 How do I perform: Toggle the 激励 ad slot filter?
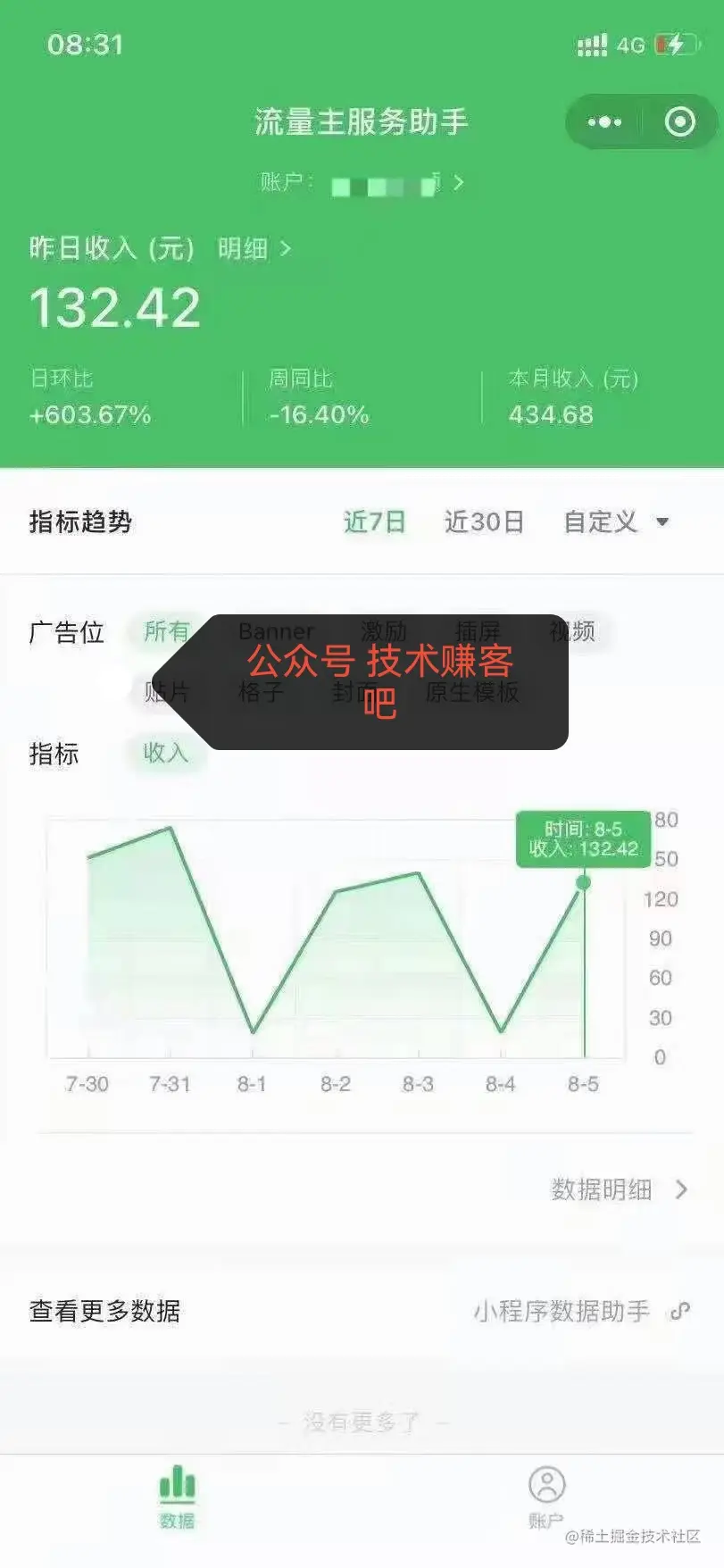pyautogui.click(x=384, y=631)
